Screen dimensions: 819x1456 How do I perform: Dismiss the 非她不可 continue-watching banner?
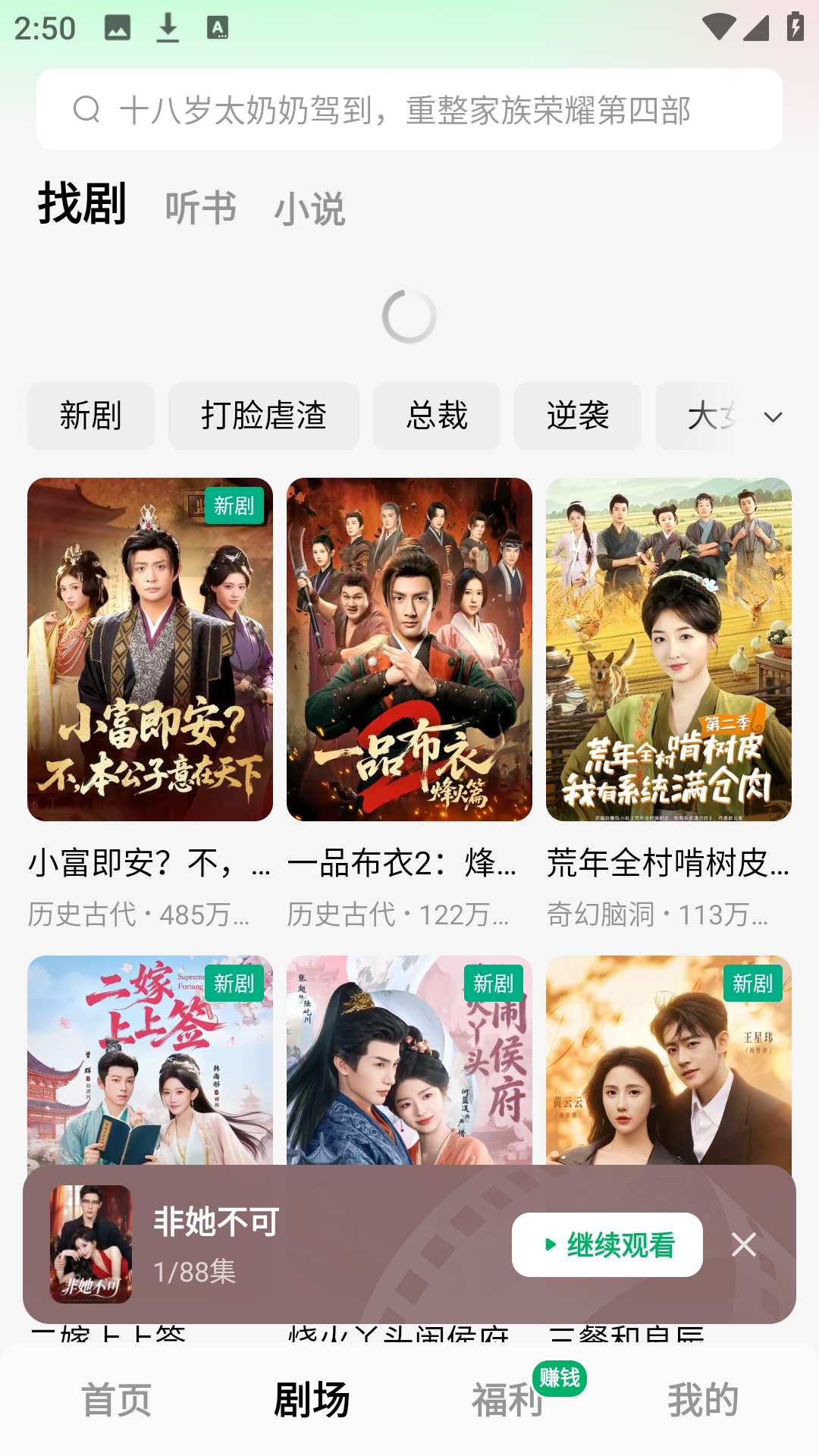click(744, 1244)
